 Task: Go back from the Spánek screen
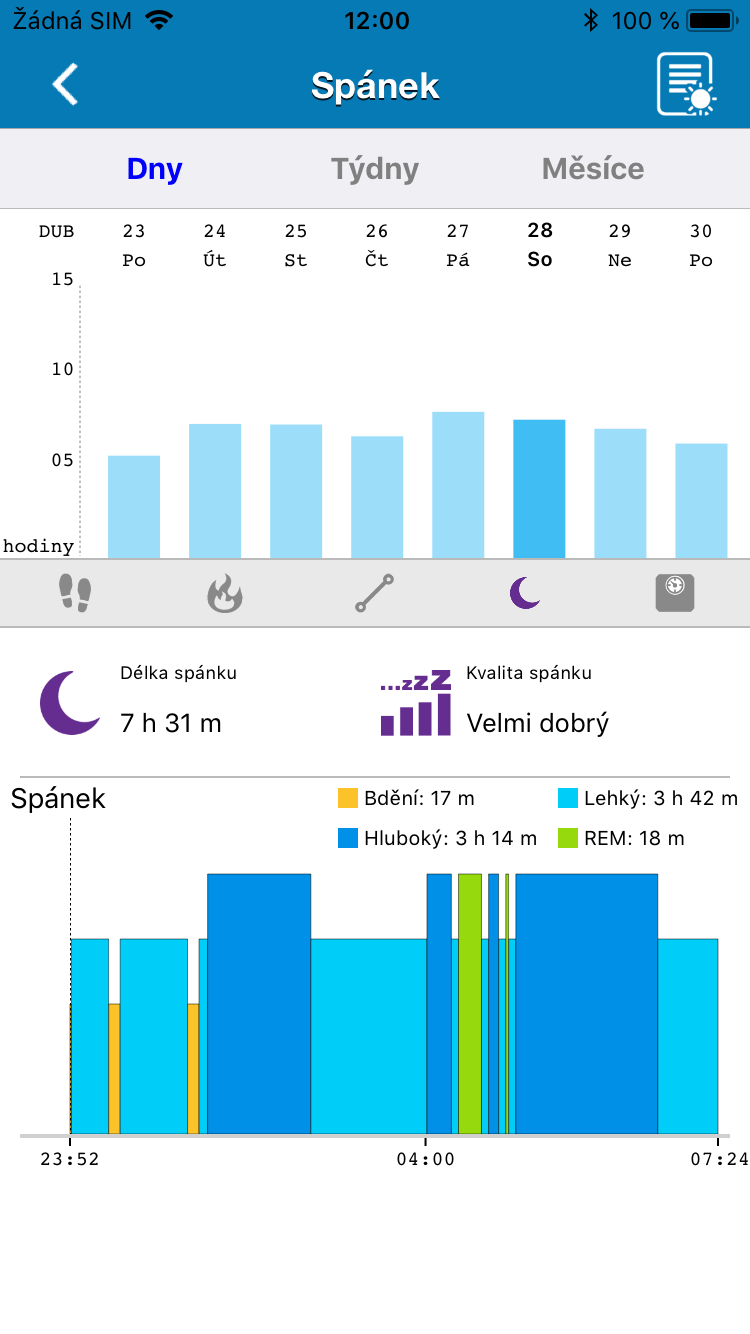pyautogui.click(x=66, y=84)
